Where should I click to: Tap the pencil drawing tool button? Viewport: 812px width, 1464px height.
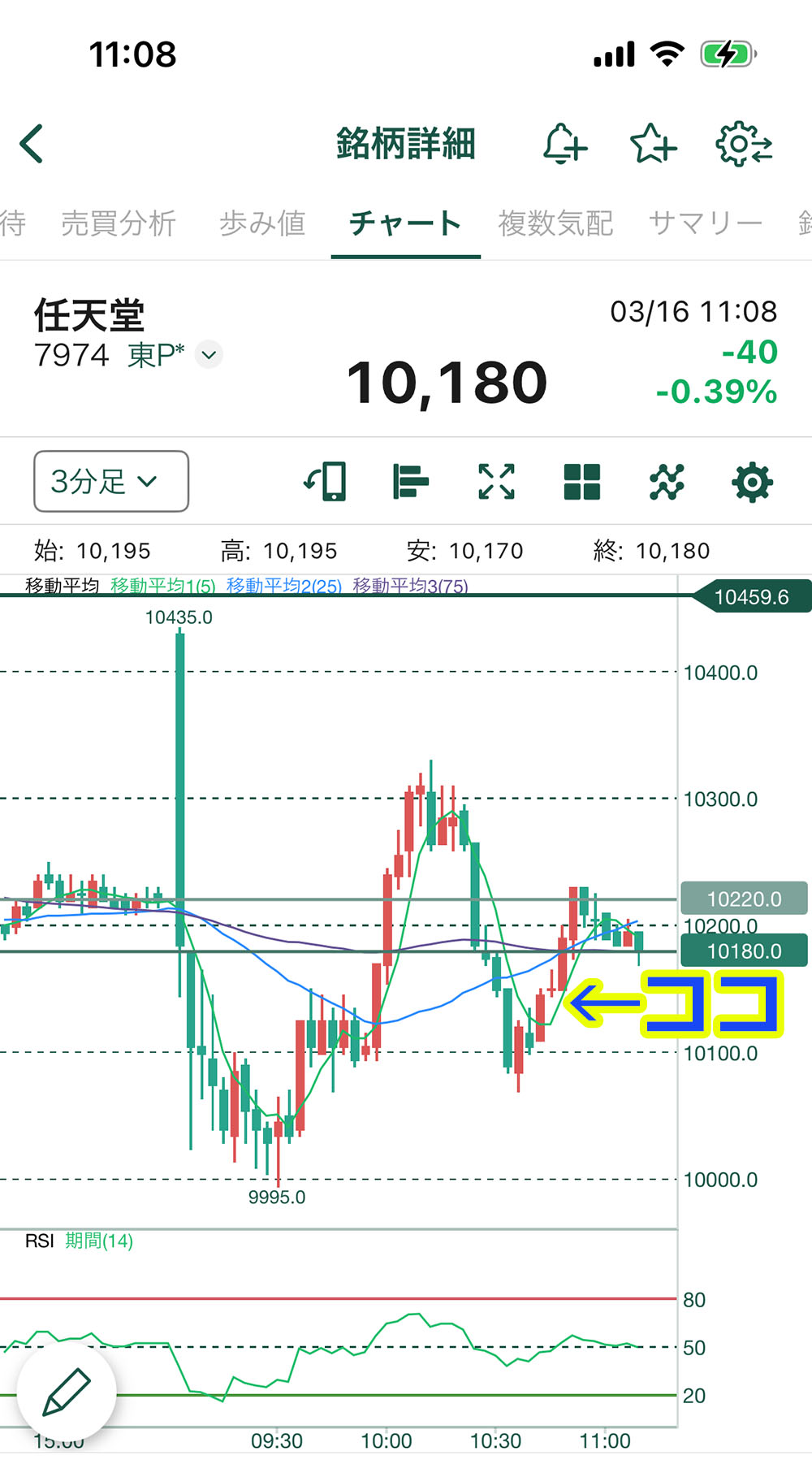click(67, 1392)
